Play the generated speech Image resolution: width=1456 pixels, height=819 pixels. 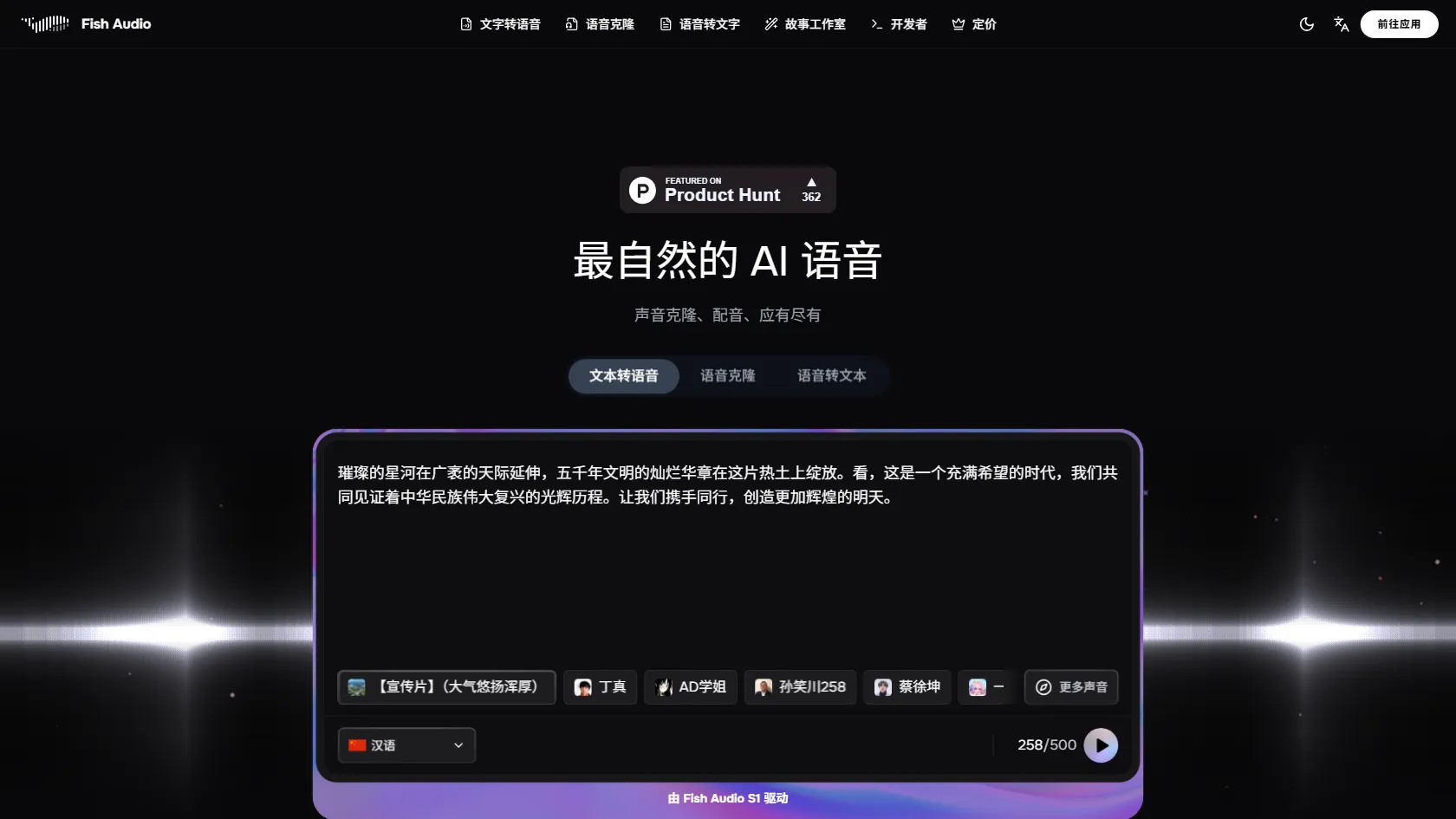click(1101, 745)
